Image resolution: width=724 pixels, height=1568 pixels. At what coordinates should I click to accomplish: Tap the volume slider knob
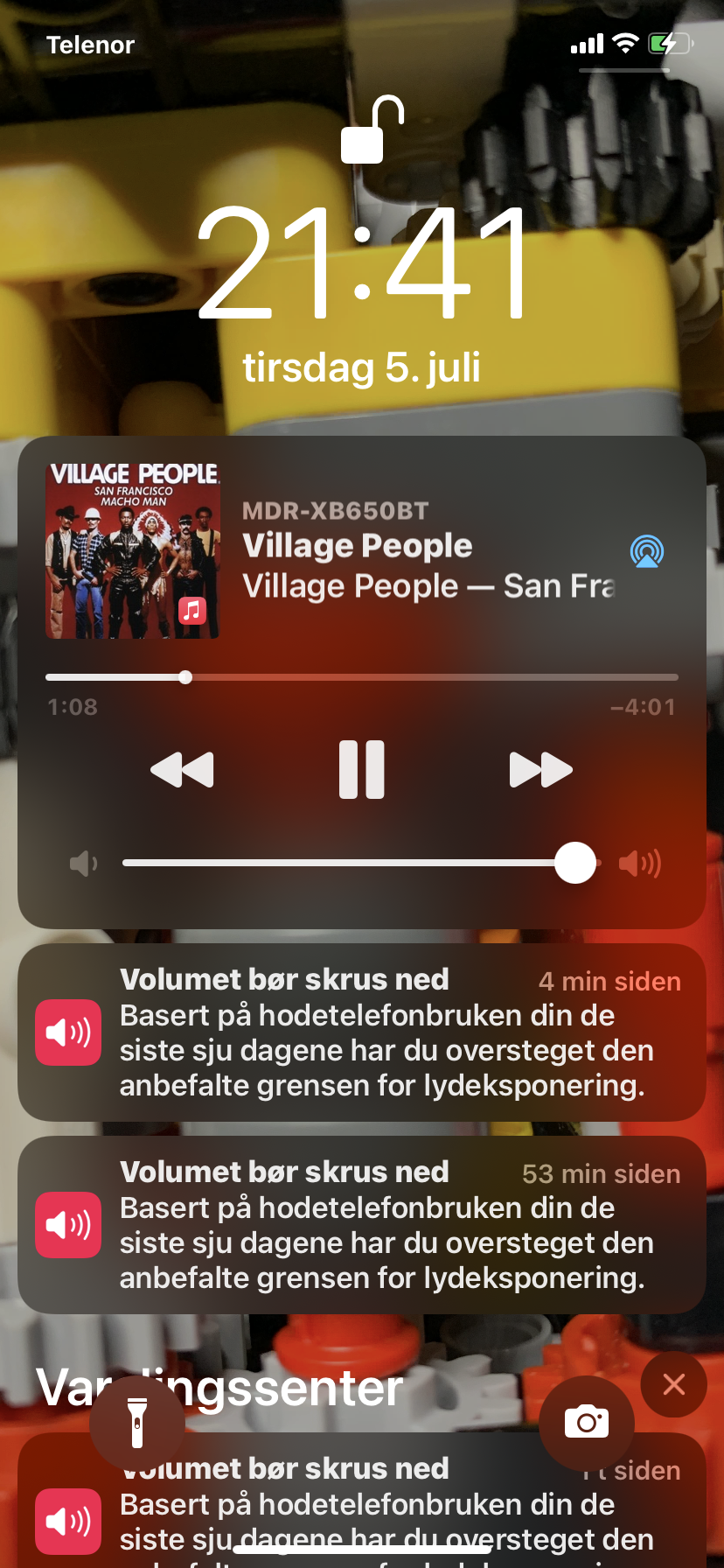click(575, 863)
